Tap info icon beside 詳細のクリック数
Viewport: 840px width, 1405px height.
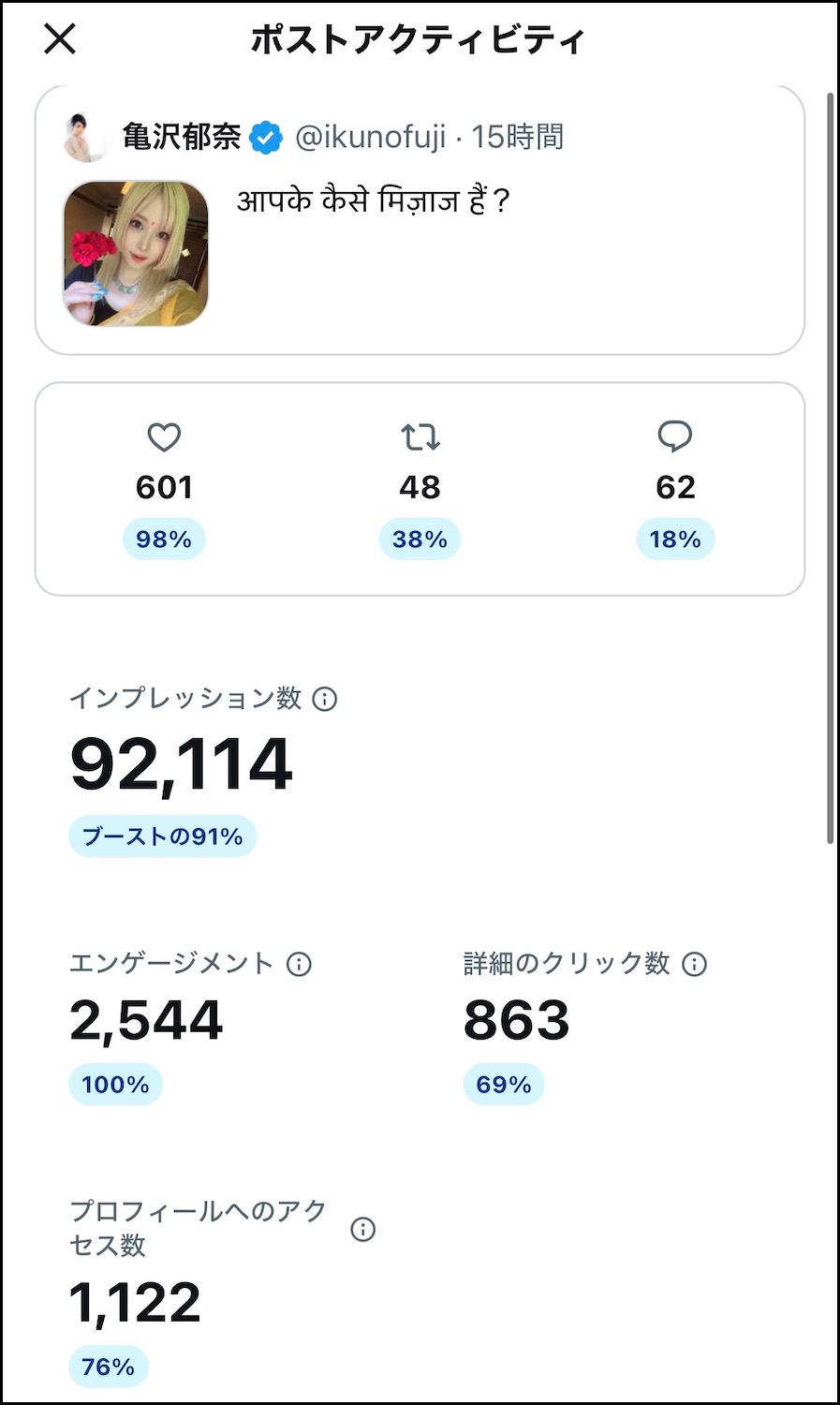[694, 964]
